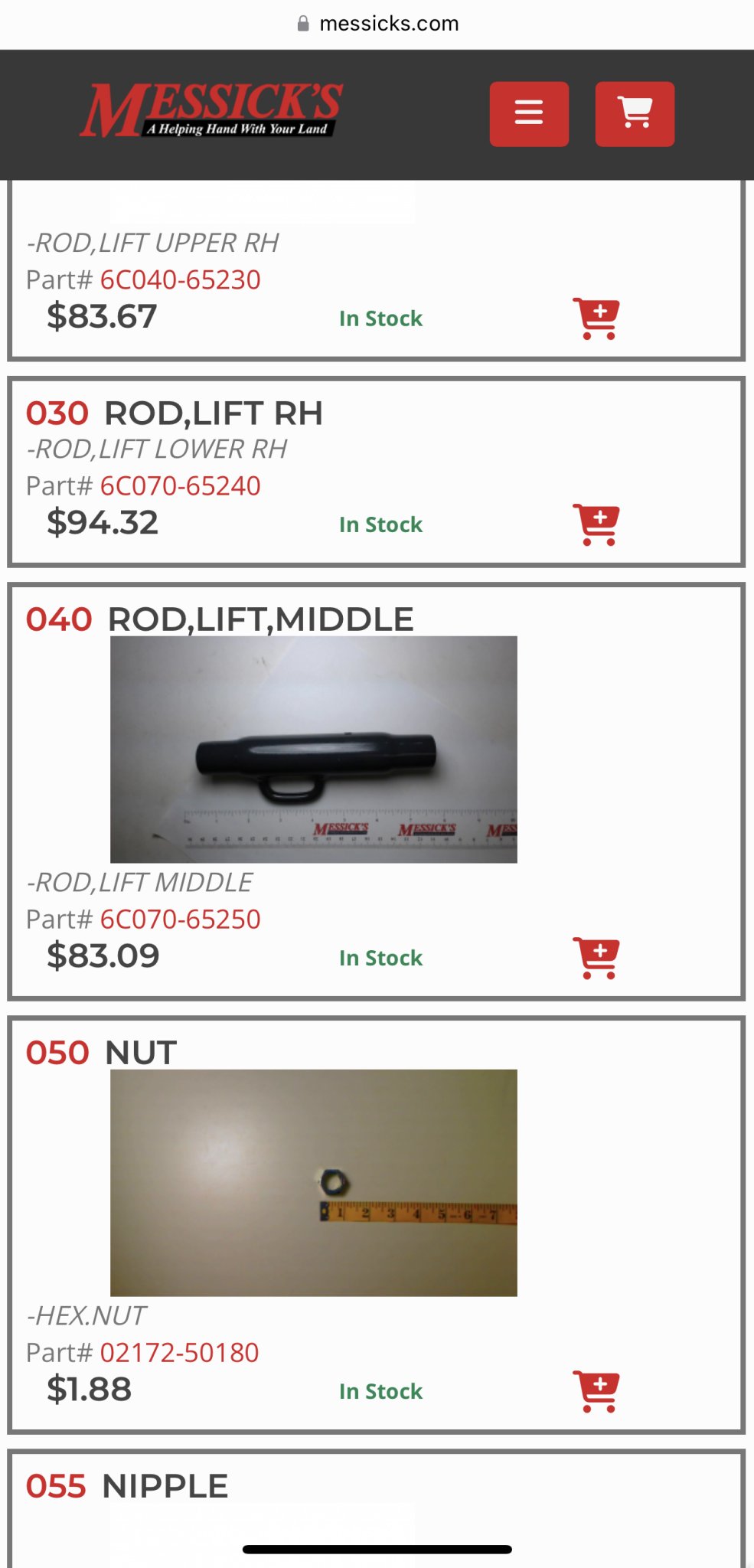The image size is (754, 1568).
Task: View the Rod,Lift,Middle product photo
Action: tap(313, 749)
